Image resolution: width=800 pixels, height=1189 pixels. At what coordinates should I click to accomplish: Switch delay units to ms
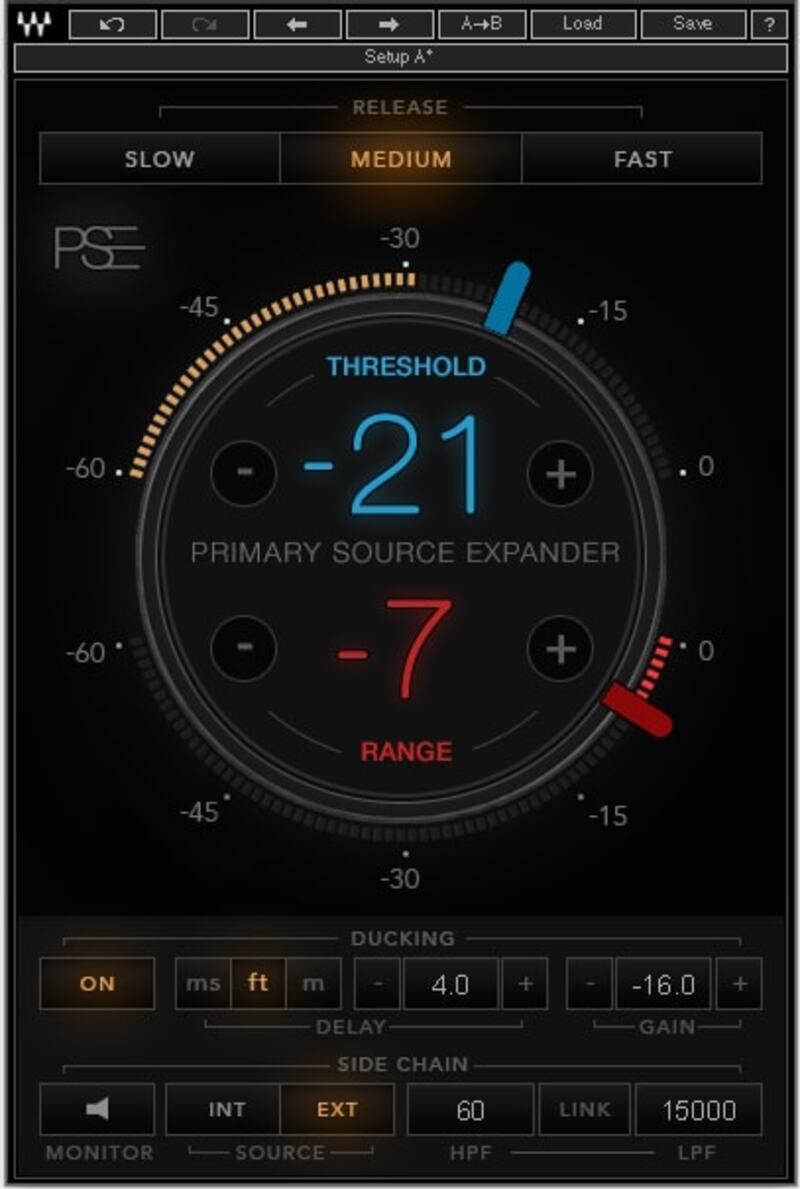pyautogui.click(x=203, y=984)
